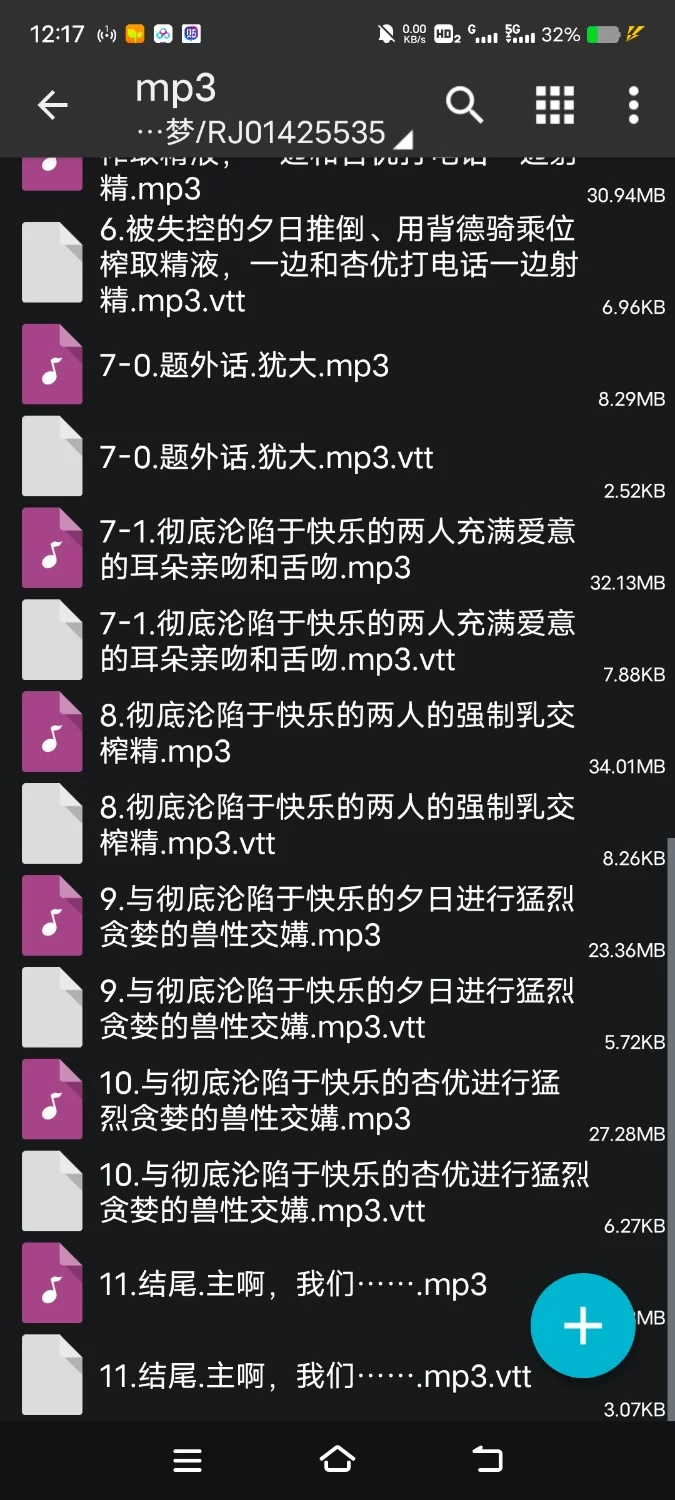The image size is (675, 1500).
Task: Tap the floating plus button
Action: click(x=582, y=1326)
